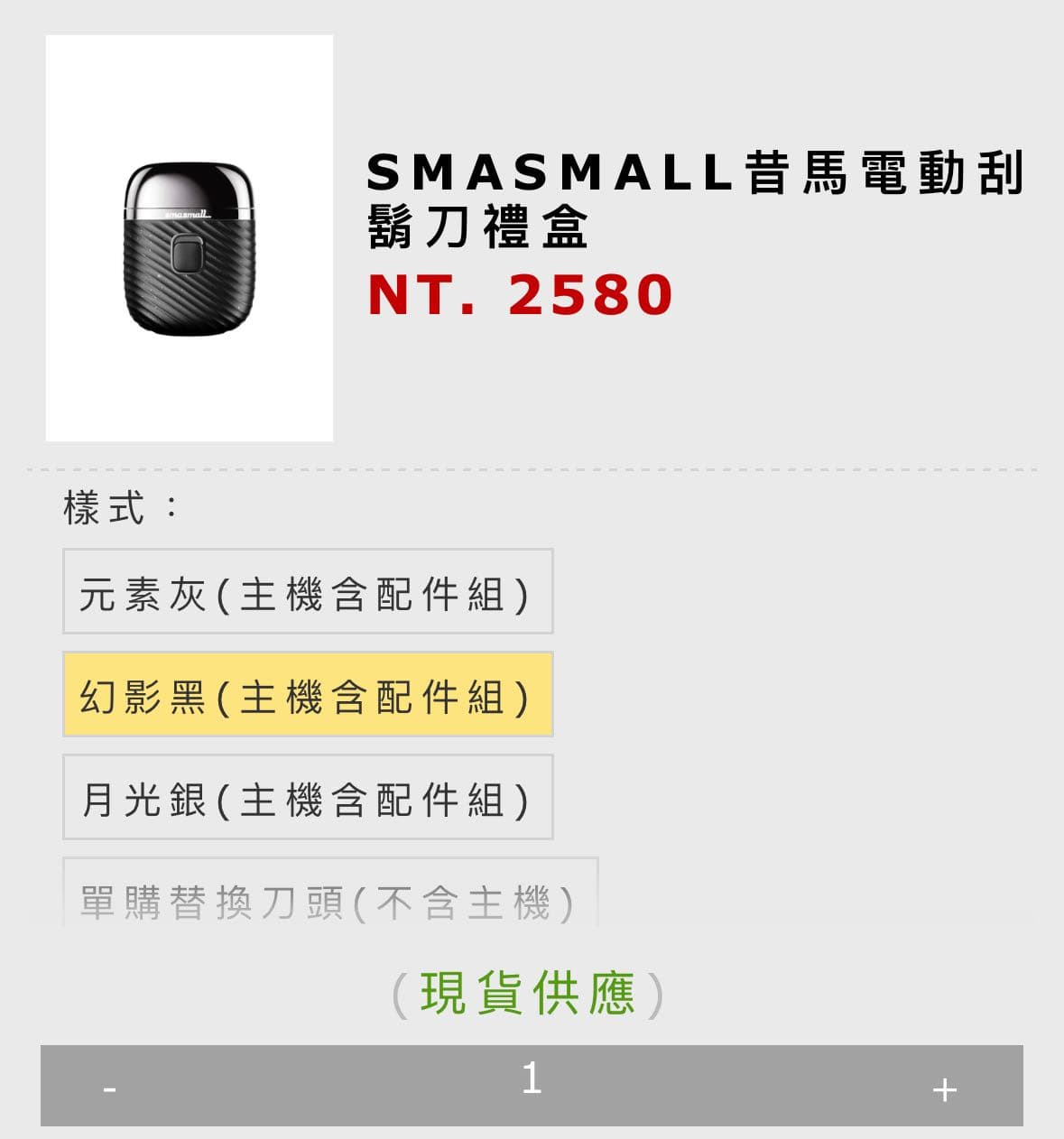
Task: Pick the 月光銀 style option
Action: pos(307,797)
